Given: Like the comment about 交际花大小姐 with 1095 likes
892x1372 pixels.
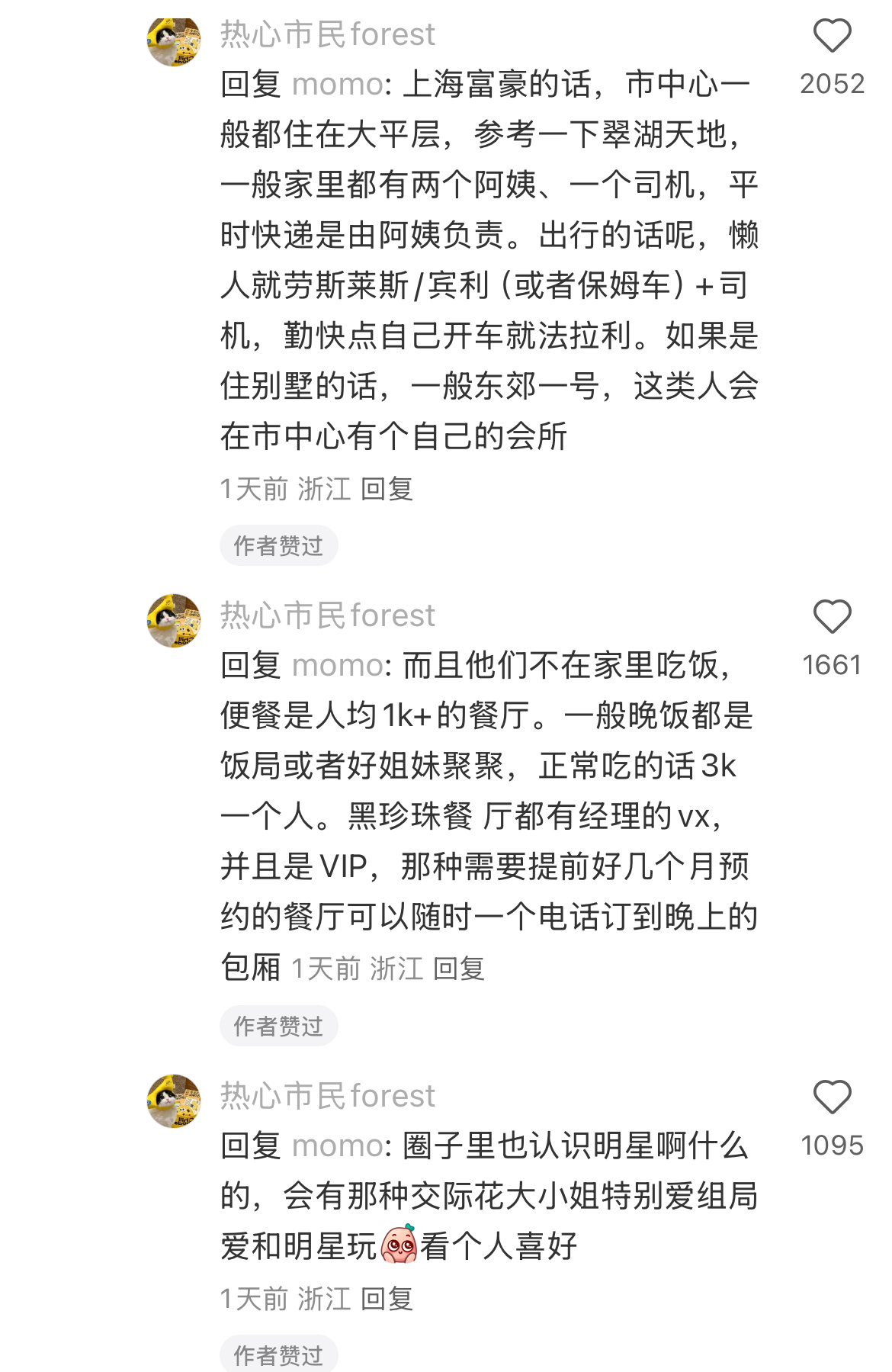Looking at the screenshot, I should [832, 1098].
